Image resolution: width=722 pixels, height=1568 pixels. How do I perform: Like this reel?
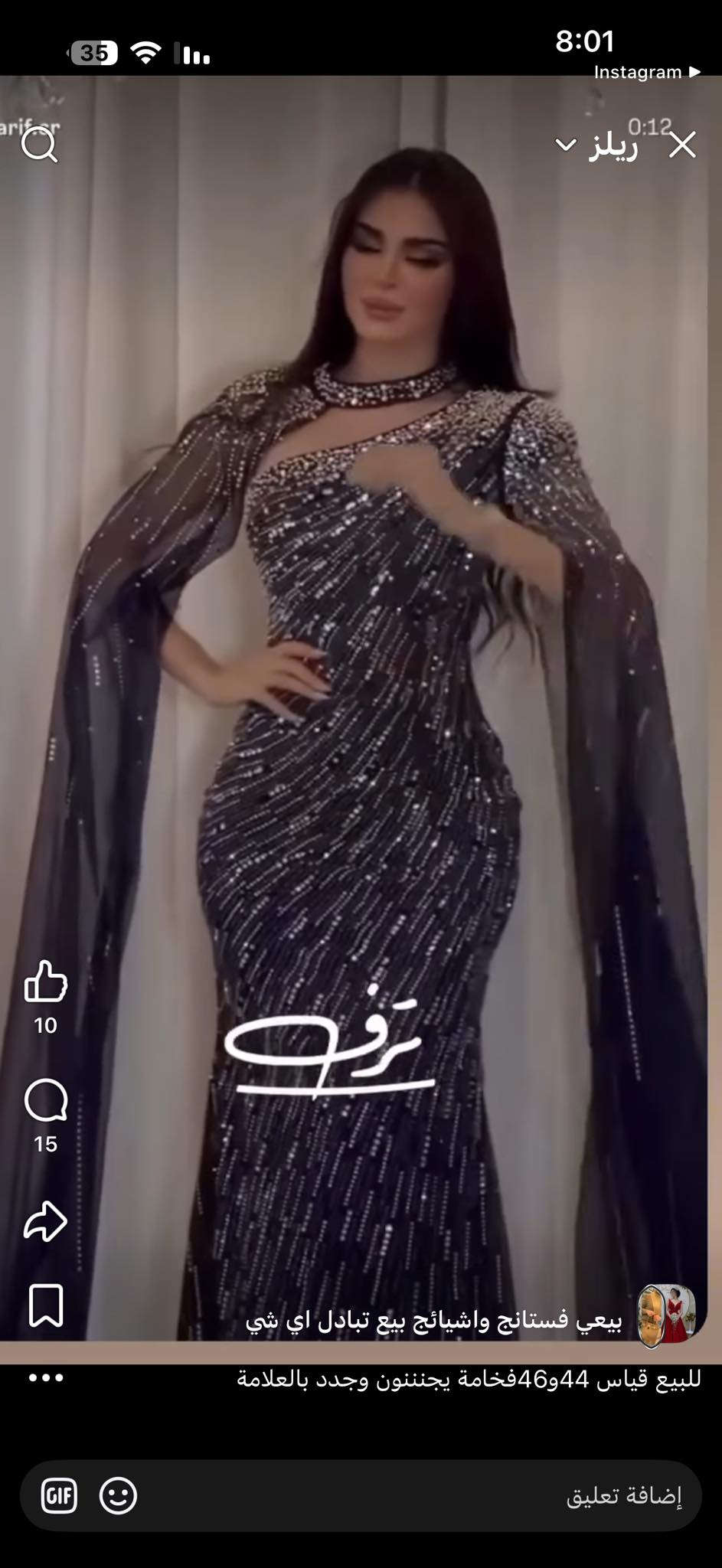pos(46,982)
